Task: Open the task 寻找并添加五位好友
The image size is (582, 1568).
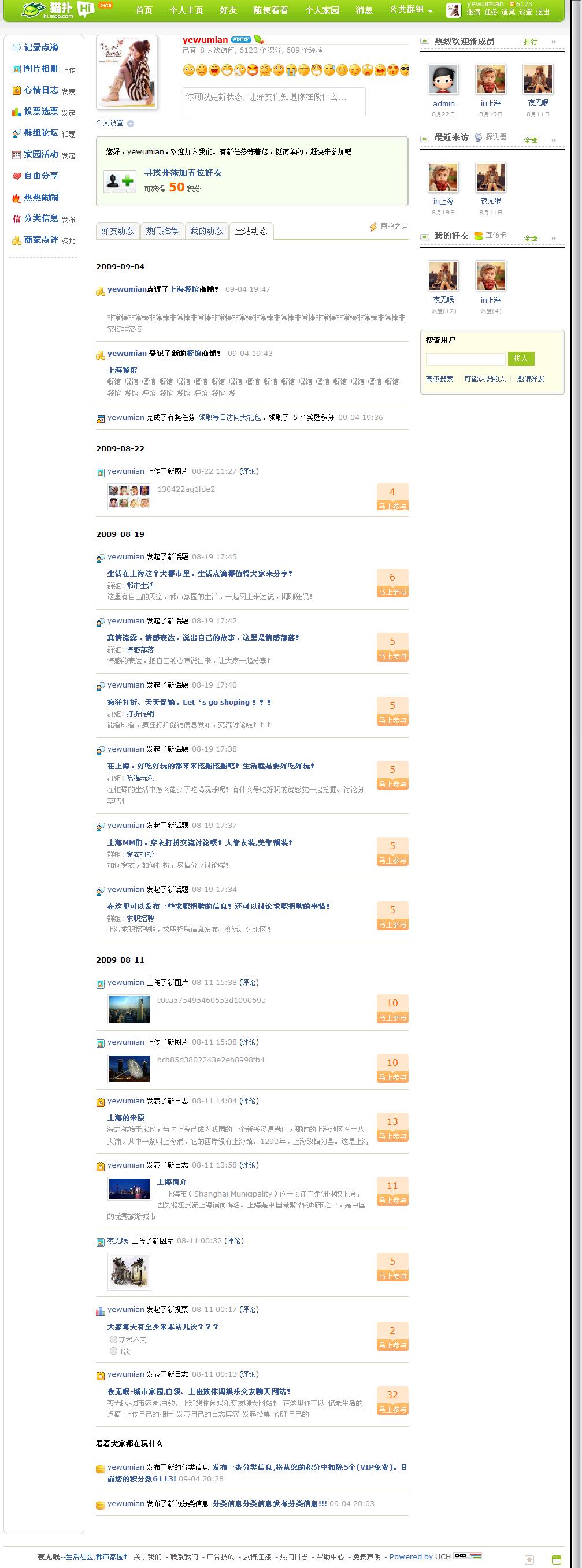Action: tap(183, 173)
